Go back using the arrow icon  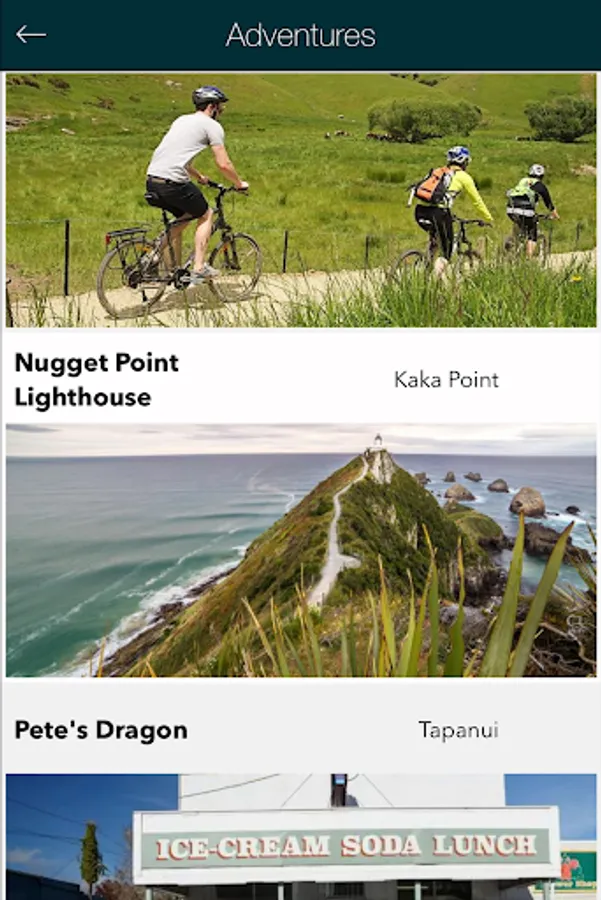click(x=31, y=35)
